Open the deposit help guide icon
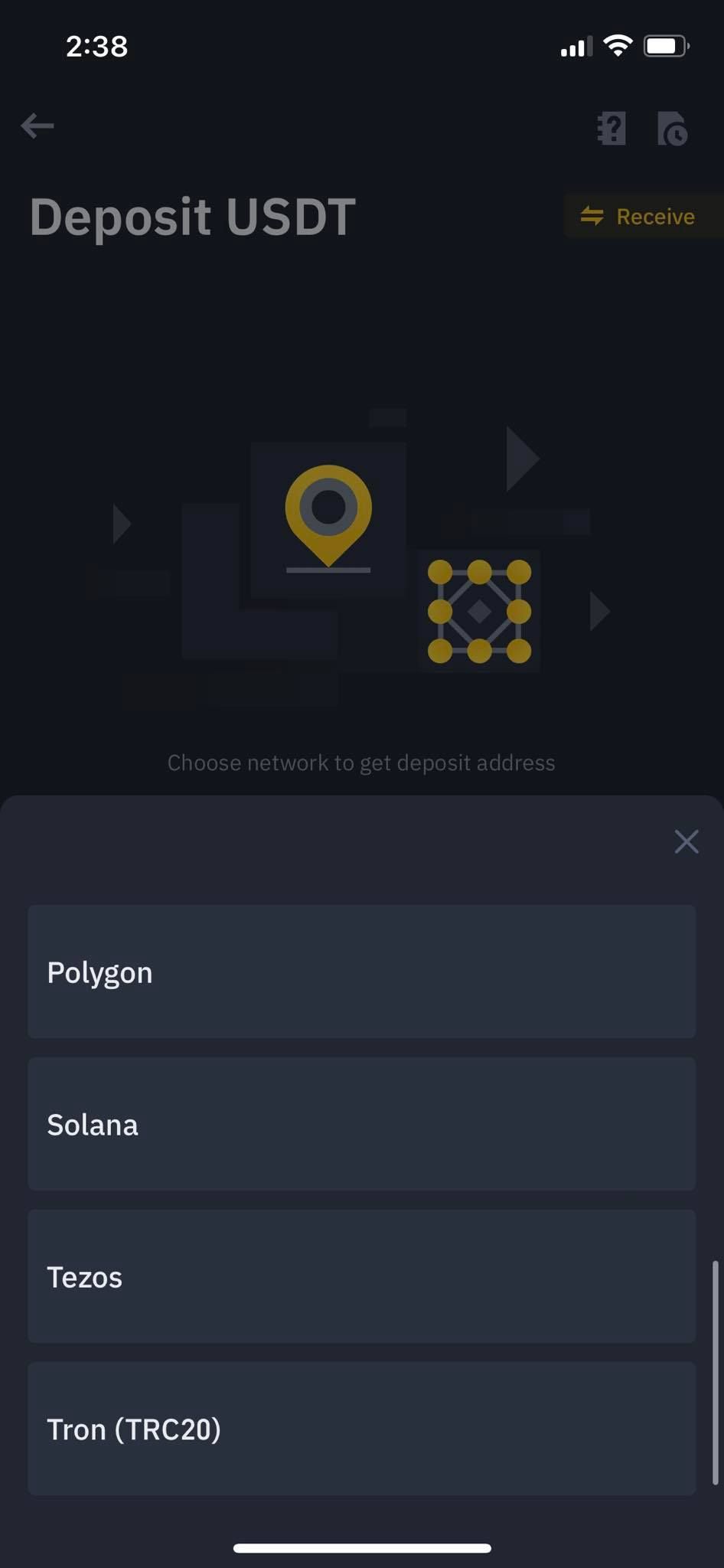 tap(611, 129)
